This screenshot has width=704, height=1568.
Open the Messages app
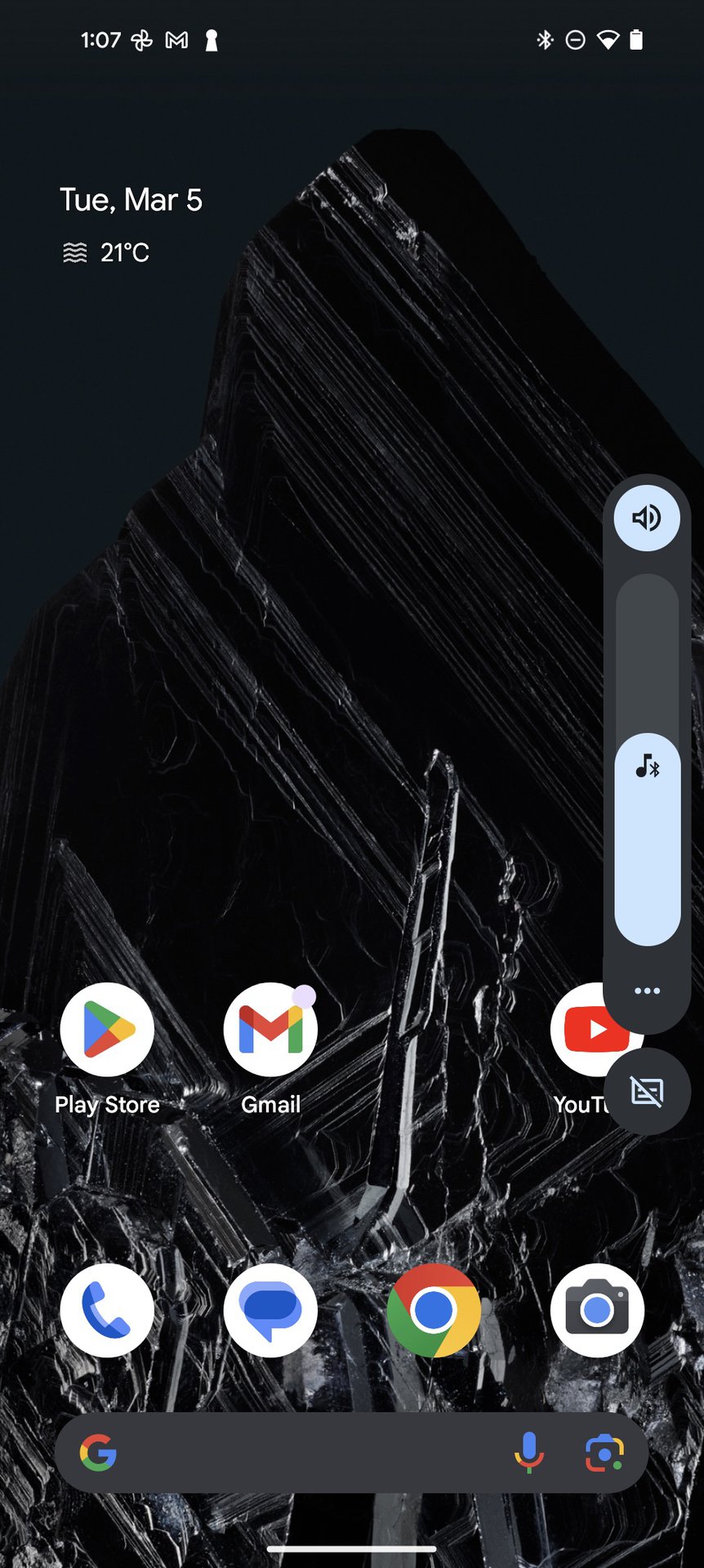point(270,1310)
